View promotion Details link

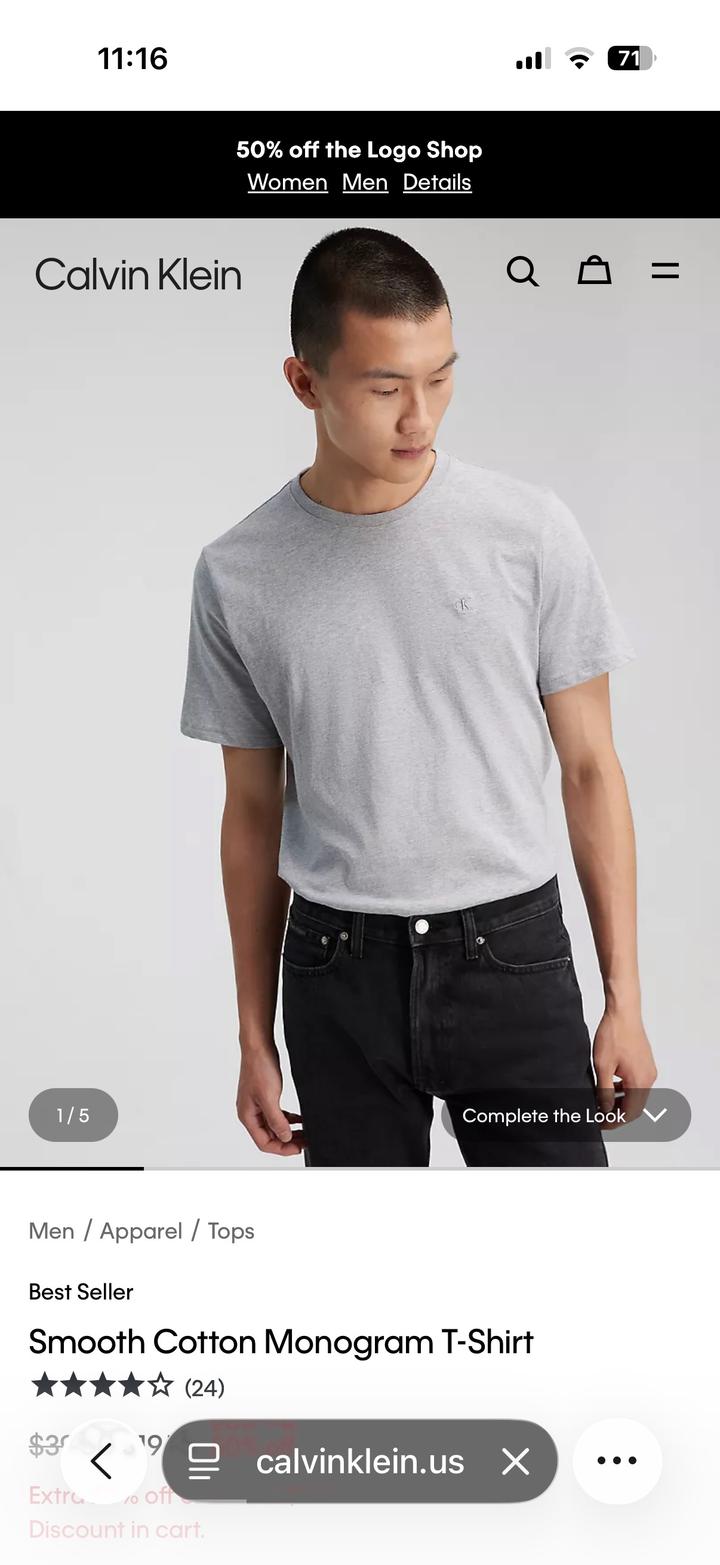(437, 182)
